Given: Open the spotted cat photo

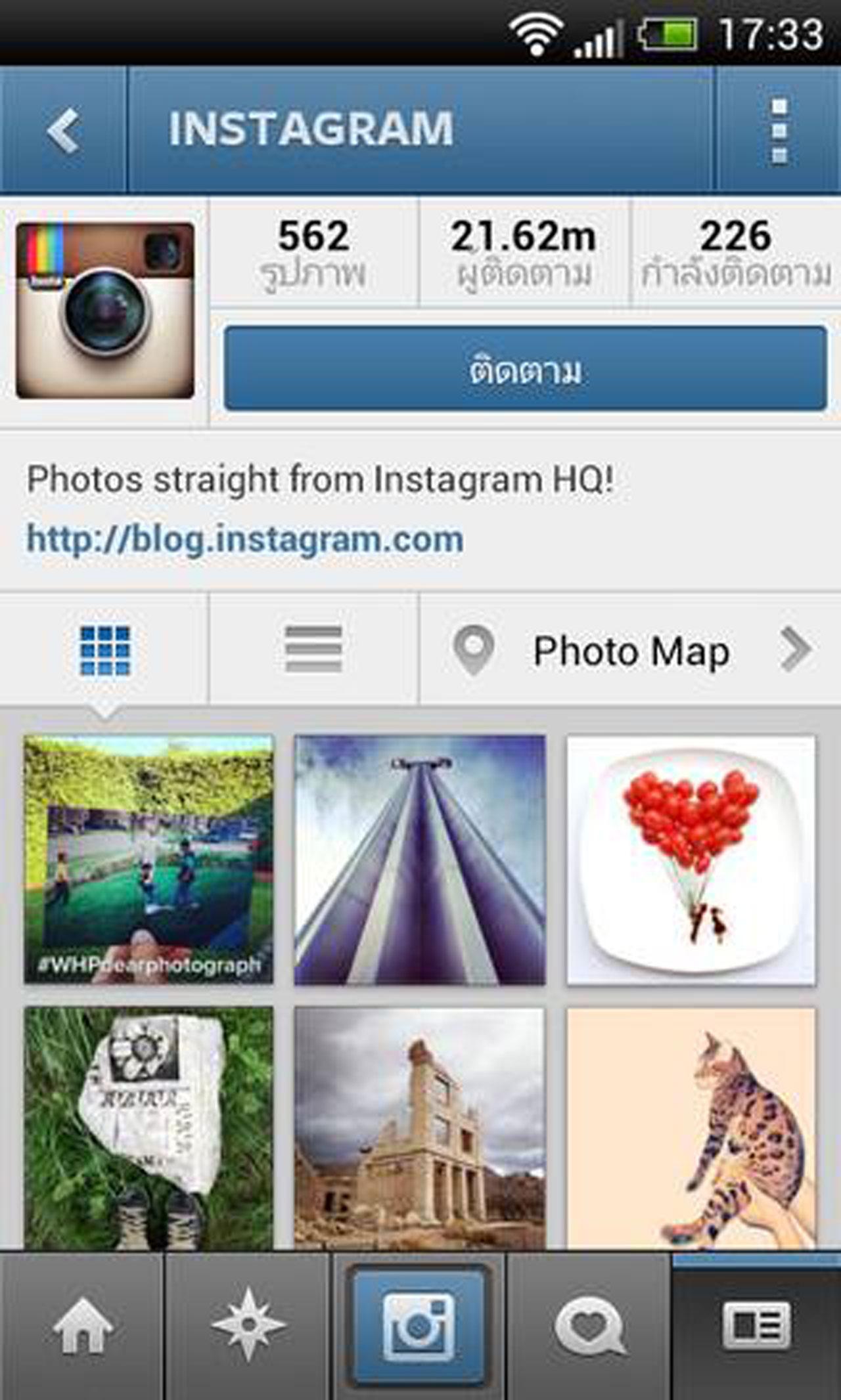Looking at the screenshot, I should tap(691, 1128).
